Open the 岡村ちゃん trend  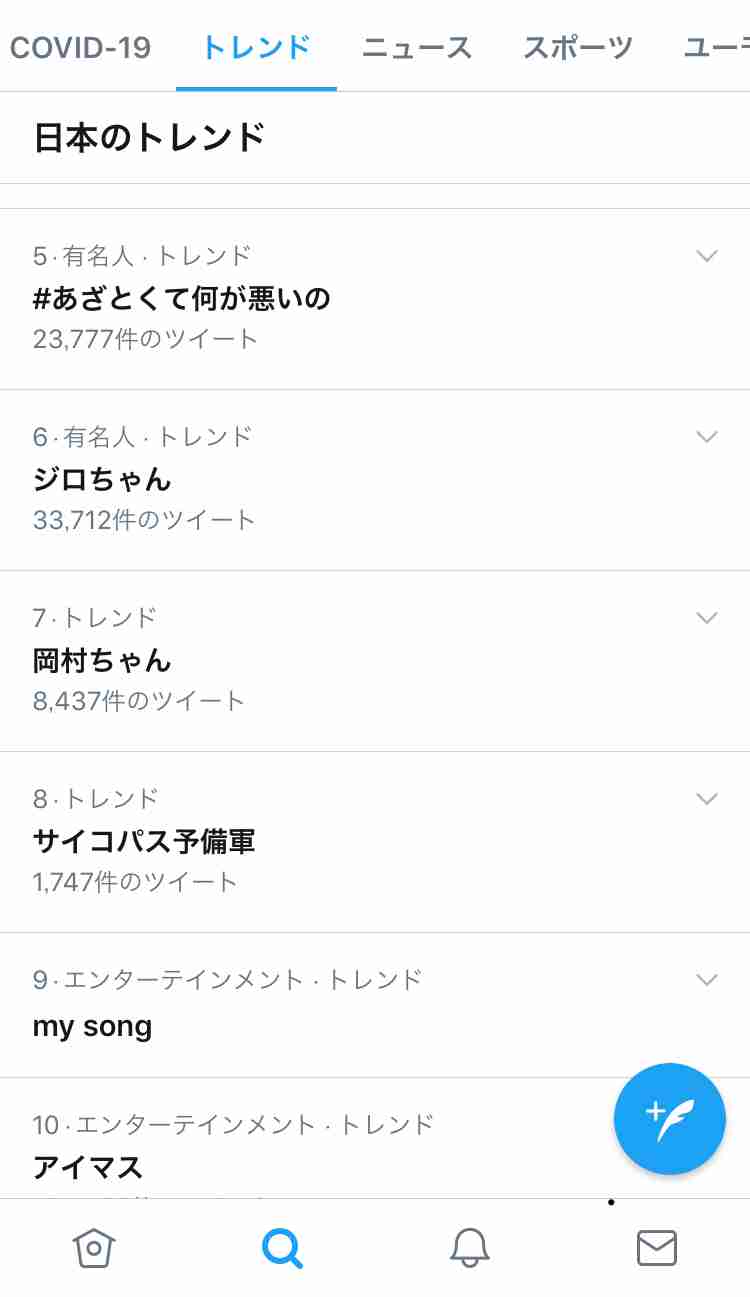coord(375,661)
